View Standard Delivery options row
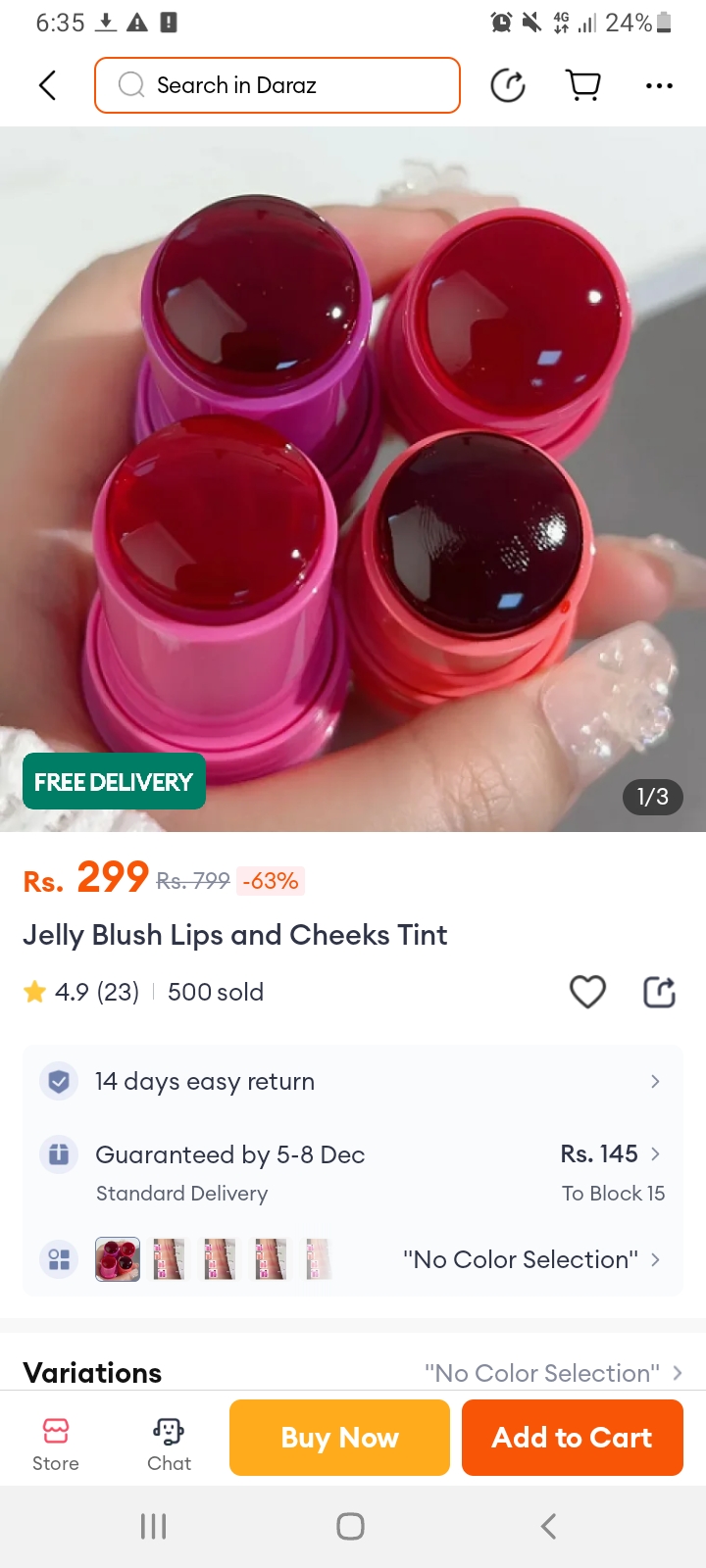This screenshot has height=1568, width=706. tap(353, 1172)
